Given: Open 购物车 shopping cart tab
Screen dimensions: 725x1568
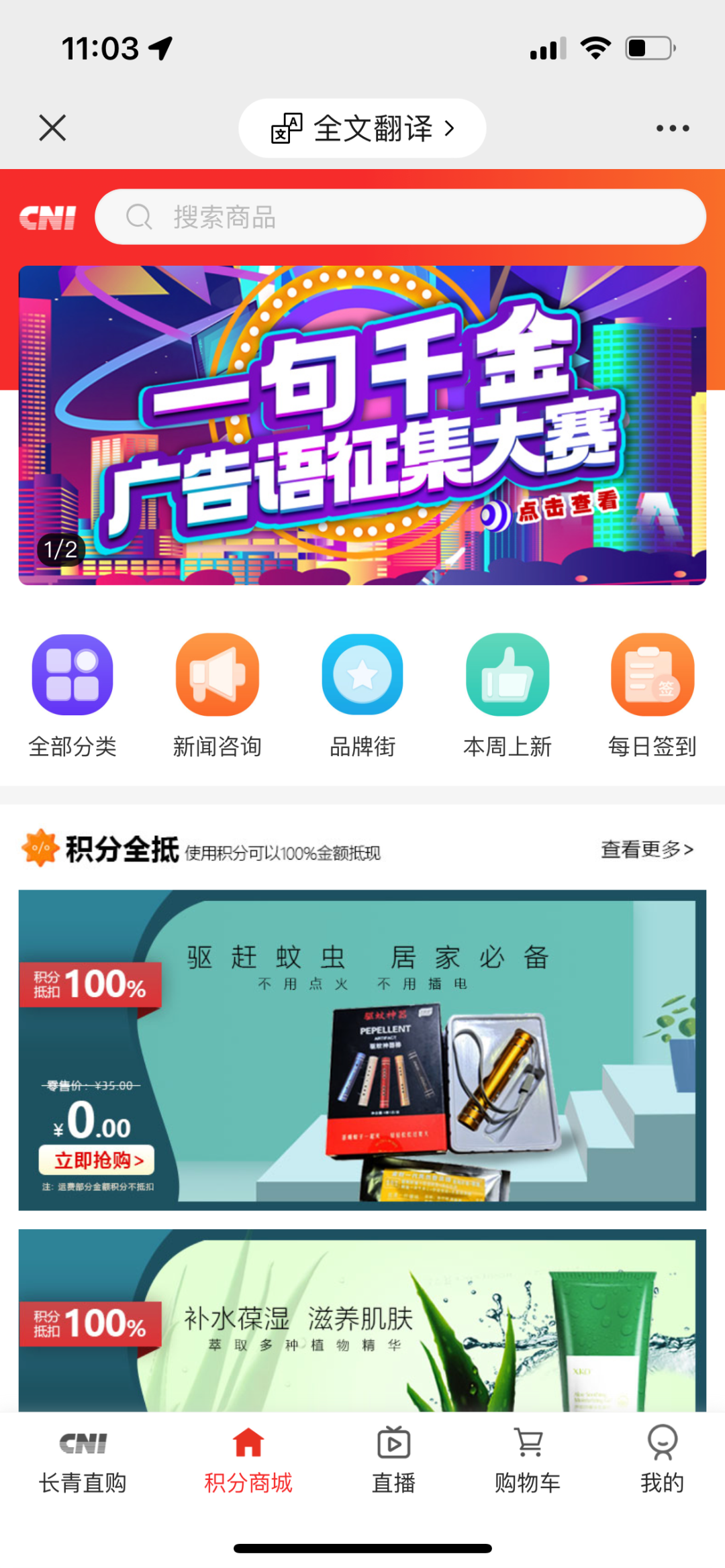Looking at the screenshot, I should [528, 1460].
